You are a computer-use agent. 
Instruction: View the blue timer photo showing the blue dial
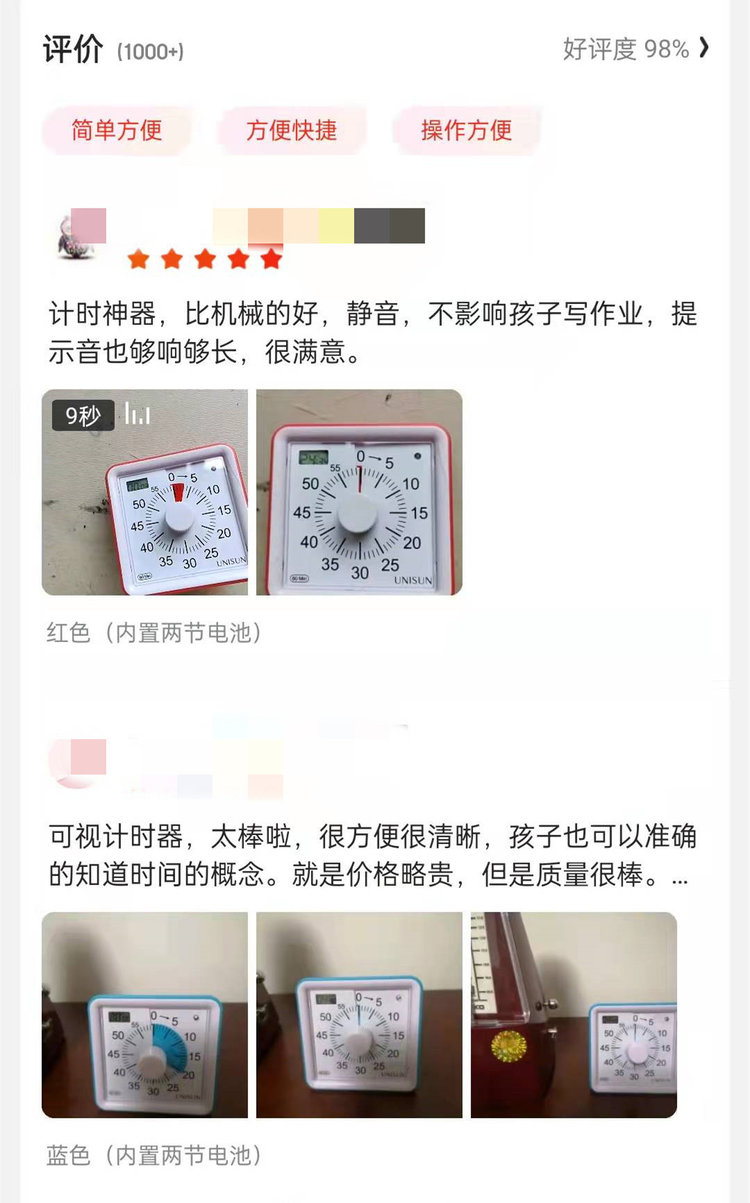[x=144, y=1014]
